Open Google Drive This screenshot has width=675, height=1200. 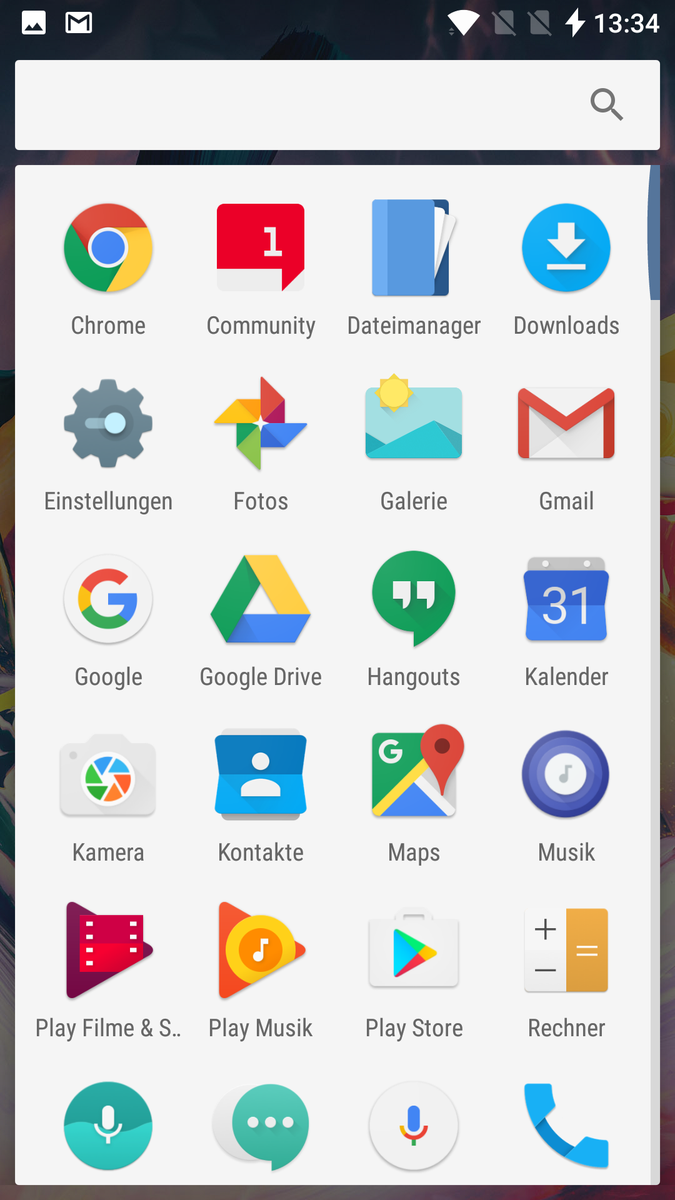coord(261,600)
